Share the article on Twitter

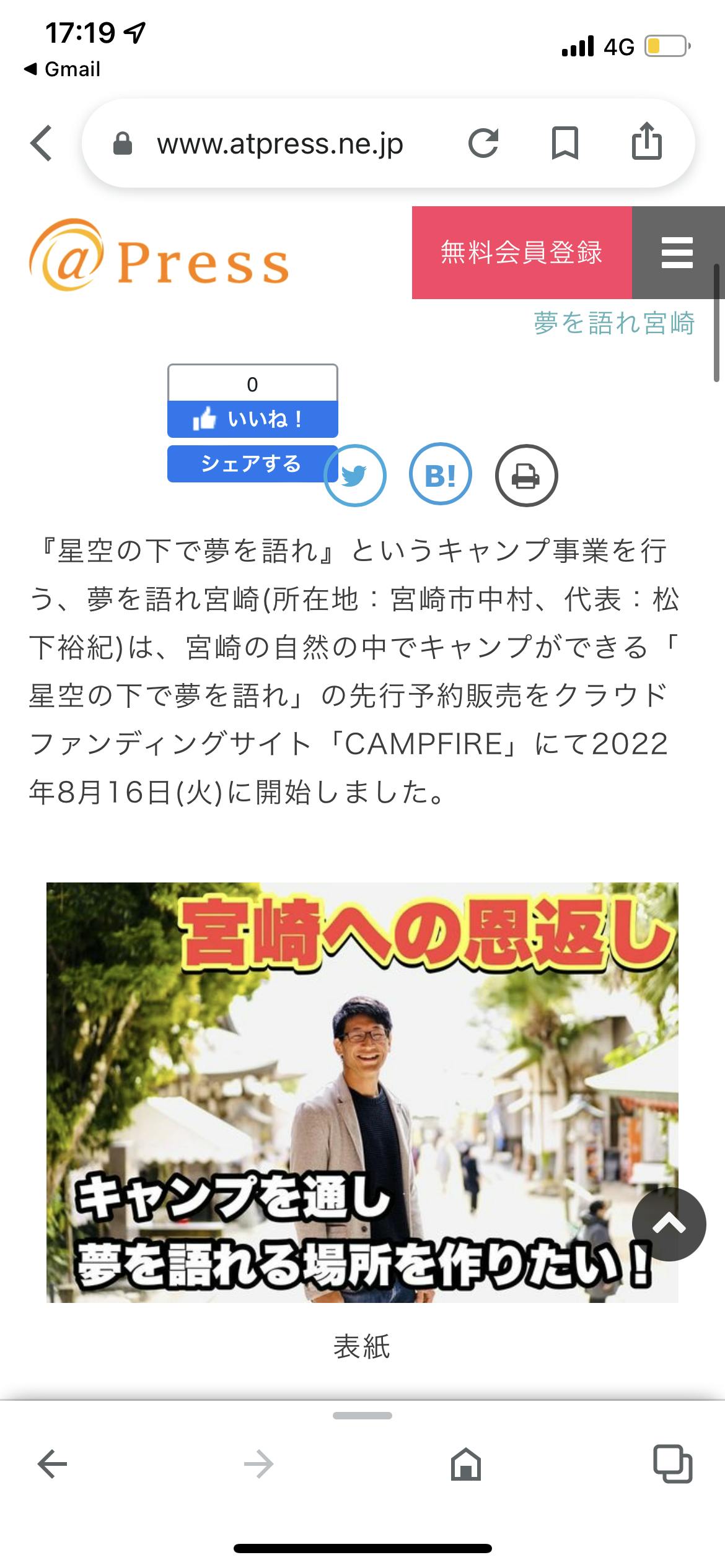[356, 474]
